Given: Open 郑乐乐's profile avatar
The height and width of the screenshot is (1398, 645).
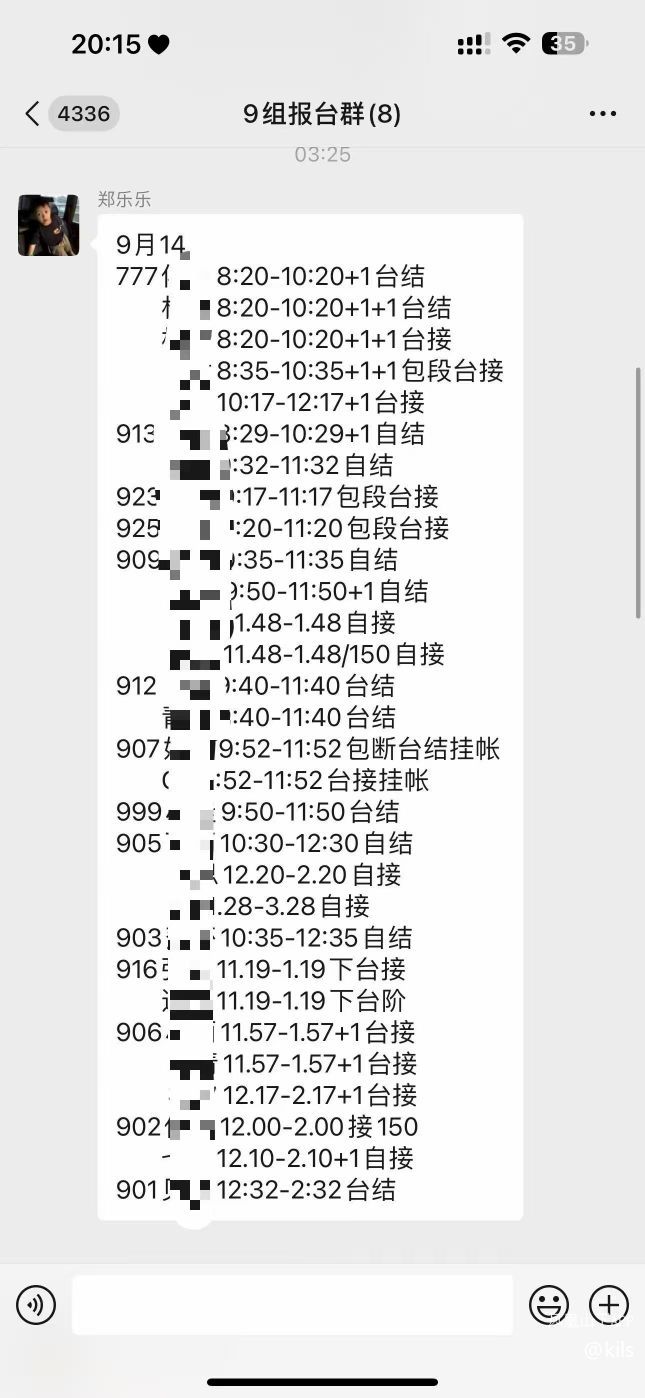Looking at the screenshot, I should pyautogui.click(x=48, y=225).
